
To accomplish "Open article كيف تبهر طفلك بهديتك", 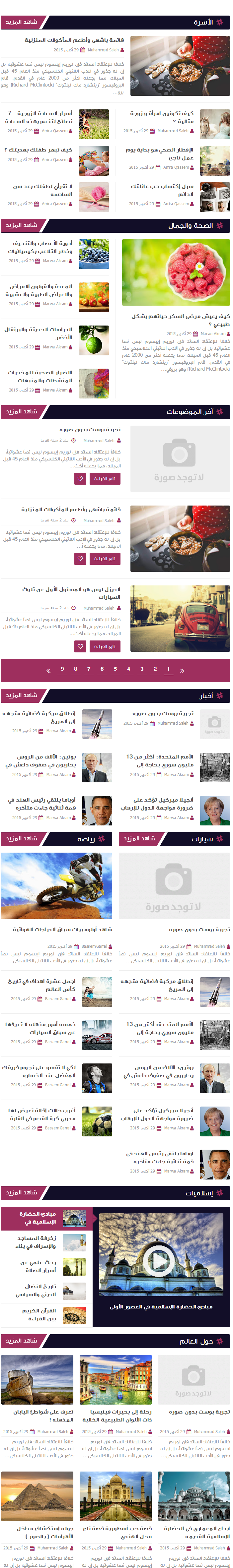I will click(x=39, y=150).
